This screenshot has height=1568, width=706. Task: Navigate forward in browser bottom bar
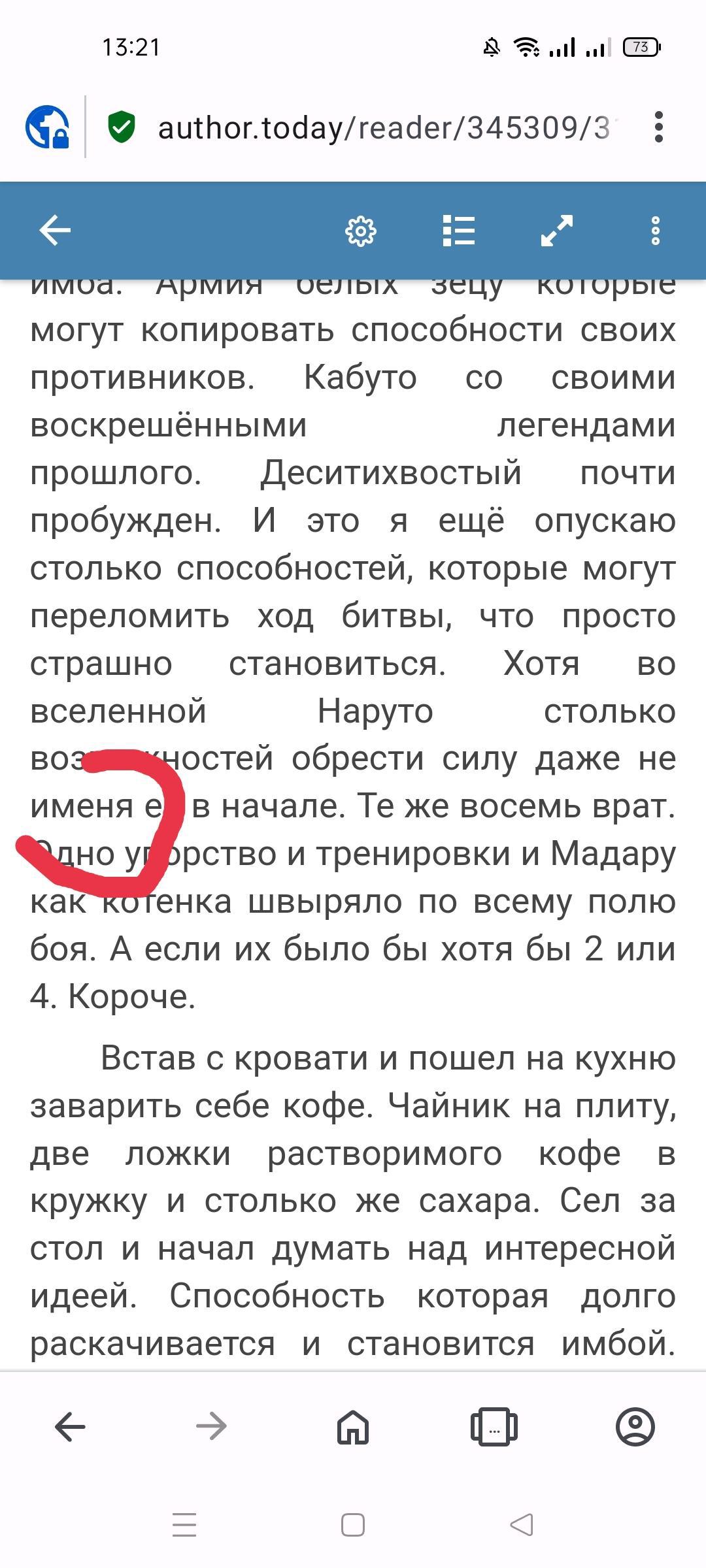211,1427
